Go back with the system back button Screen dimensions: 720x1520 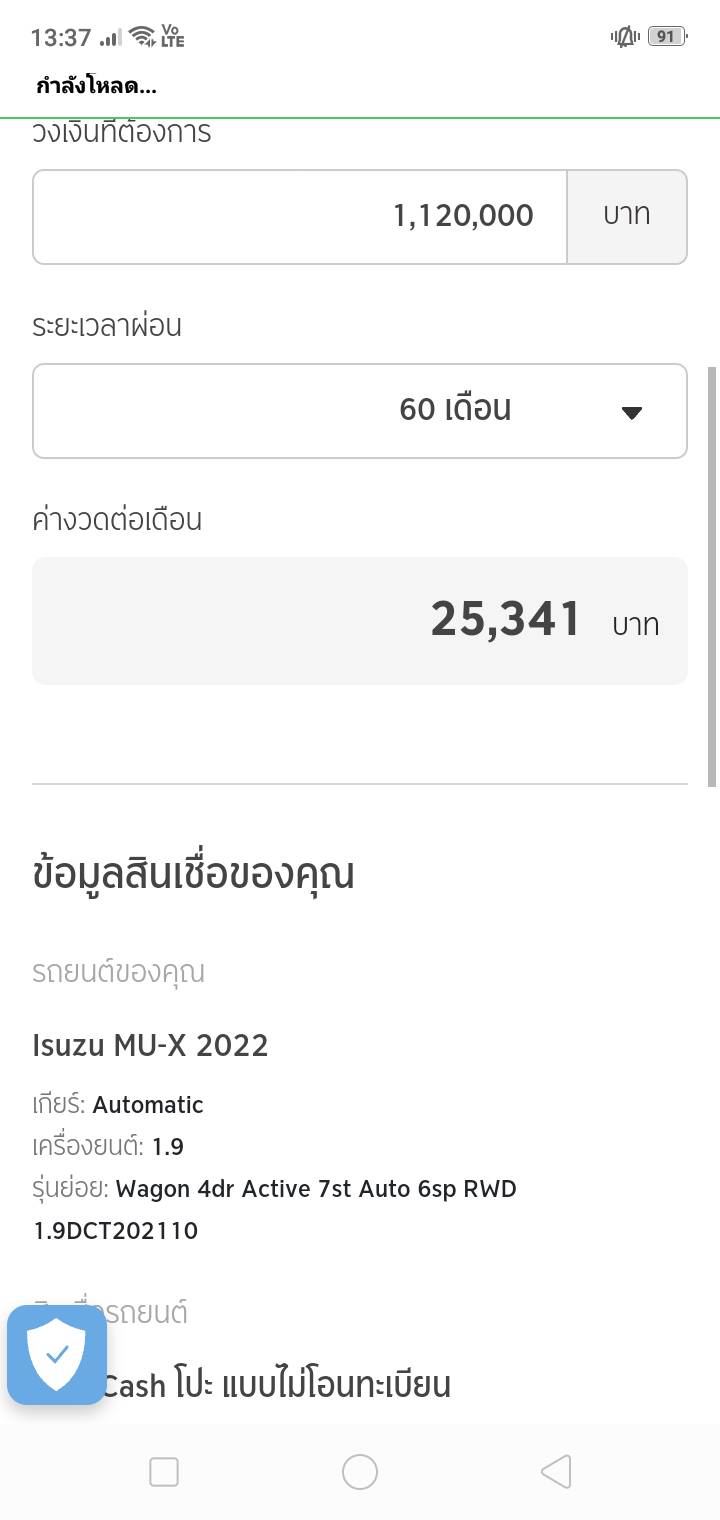556,1471
